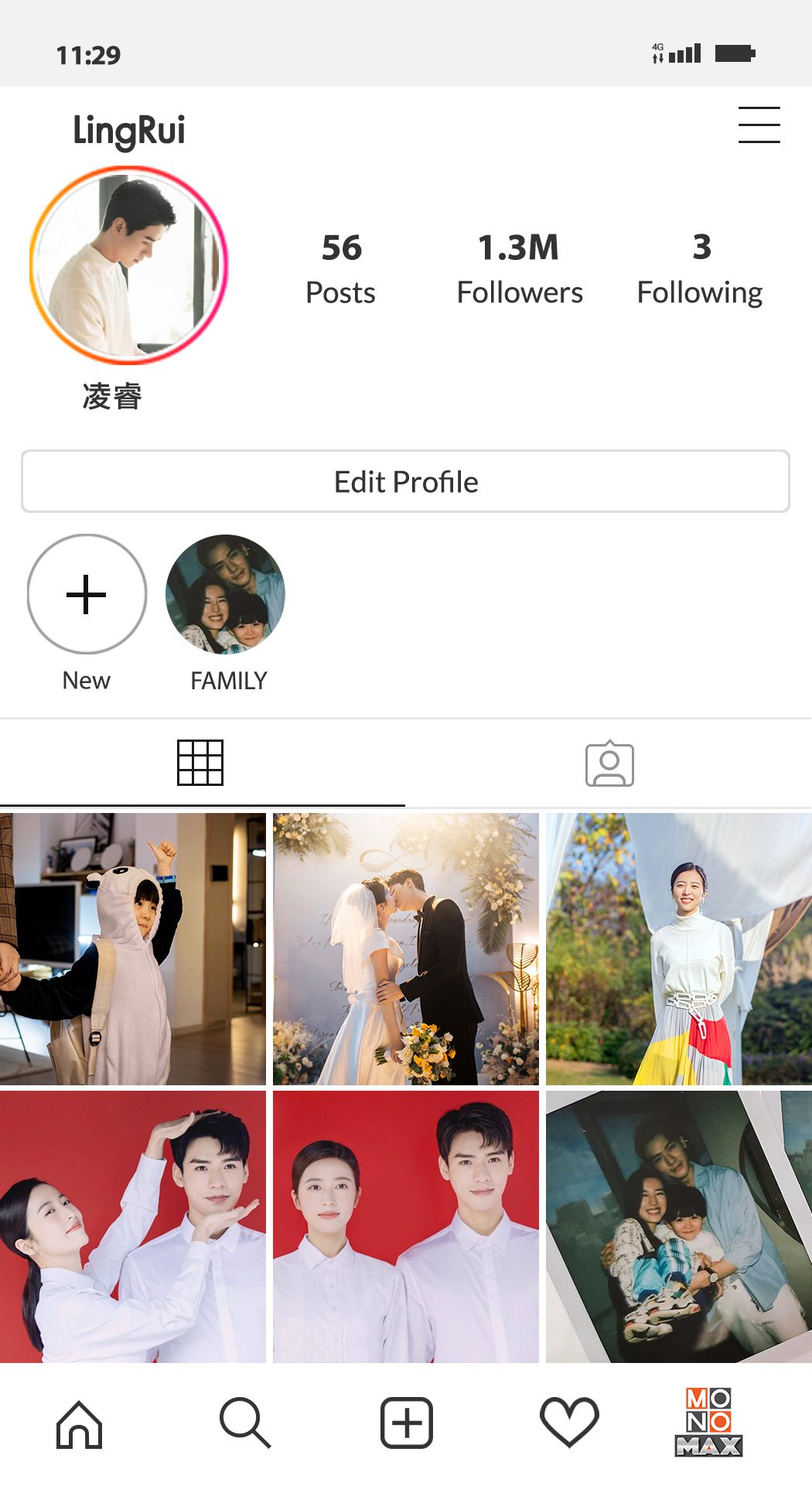Open the activity heart tab
Screen dimensions: 812x1486
[569, 1422]
